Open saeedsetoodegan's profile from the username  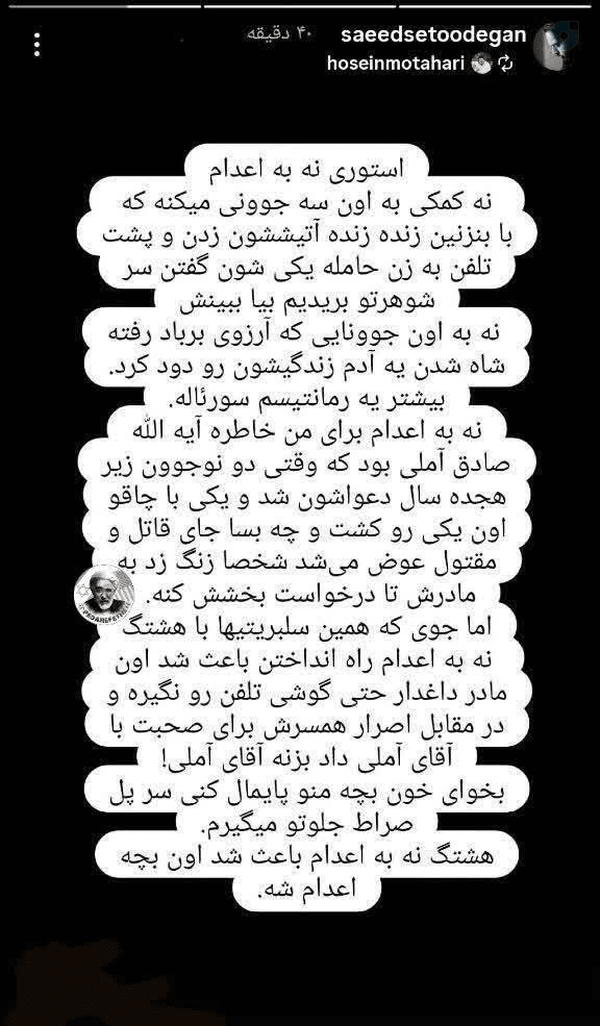pos(433,35)
